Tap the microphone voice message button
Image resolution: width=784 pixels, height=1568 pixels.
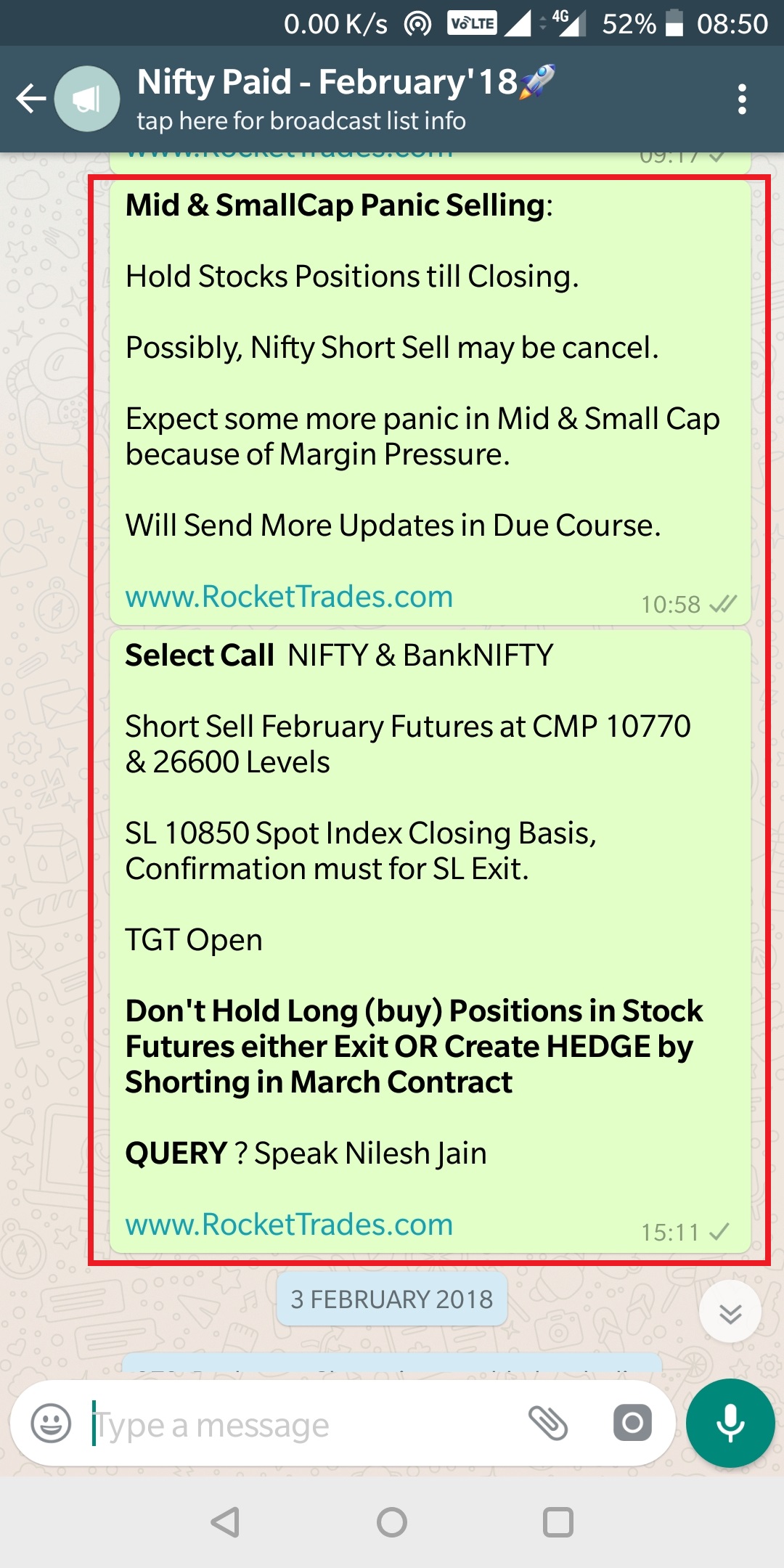tap(730, 1424)
